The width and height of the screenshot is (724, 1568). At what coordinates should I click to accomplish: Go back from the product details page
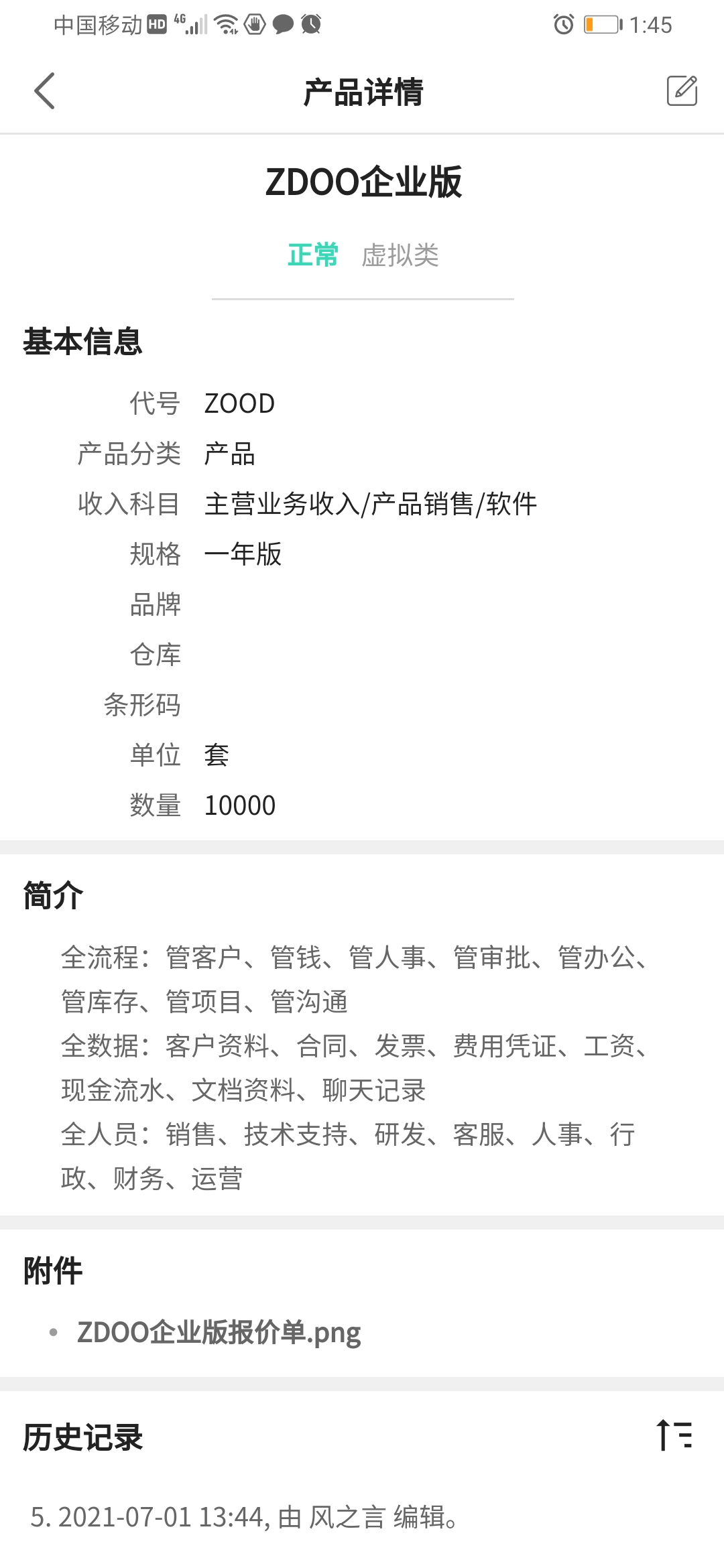pos(44,91)
